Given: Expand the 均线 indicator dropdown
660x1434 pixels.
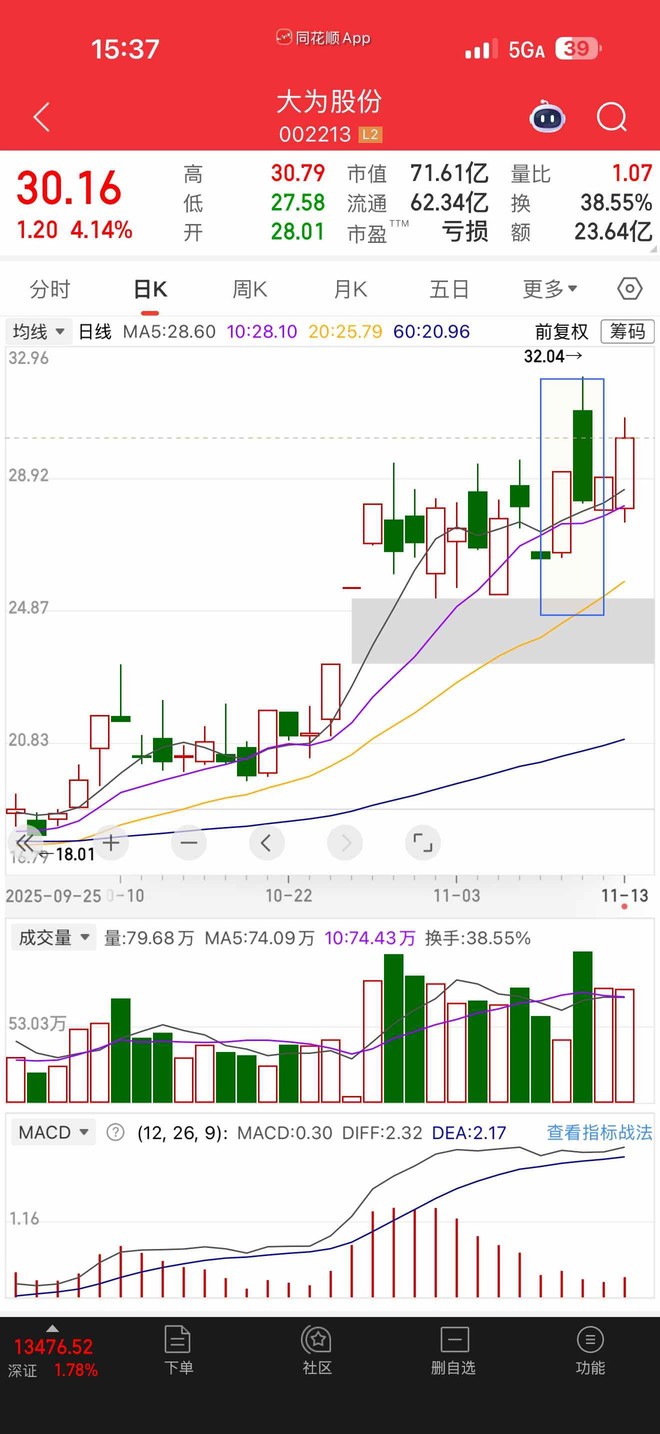Looking at the screenshot, I should [x=39, y=332].
